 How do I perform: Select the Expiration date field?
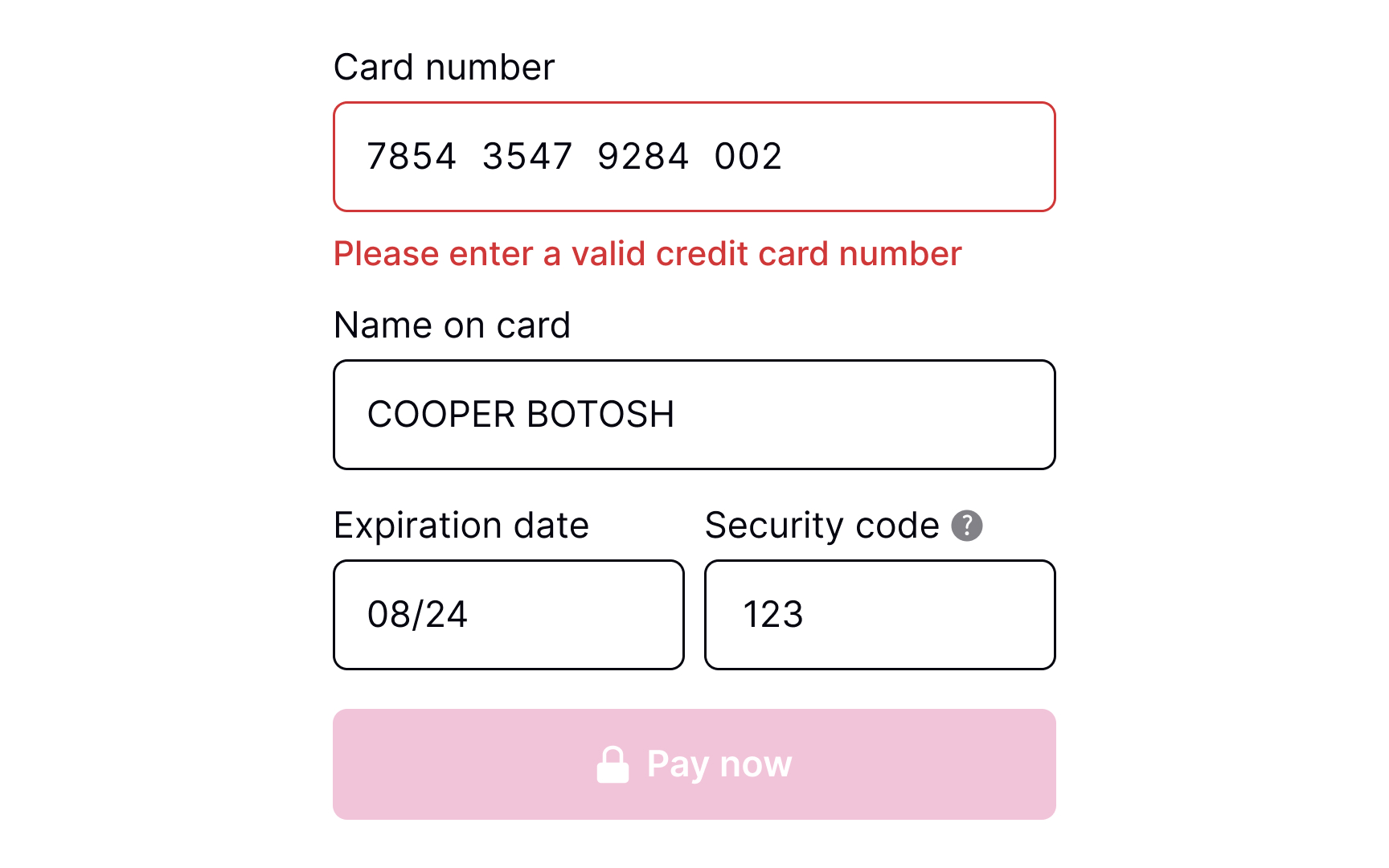click(x=508, y=615)
